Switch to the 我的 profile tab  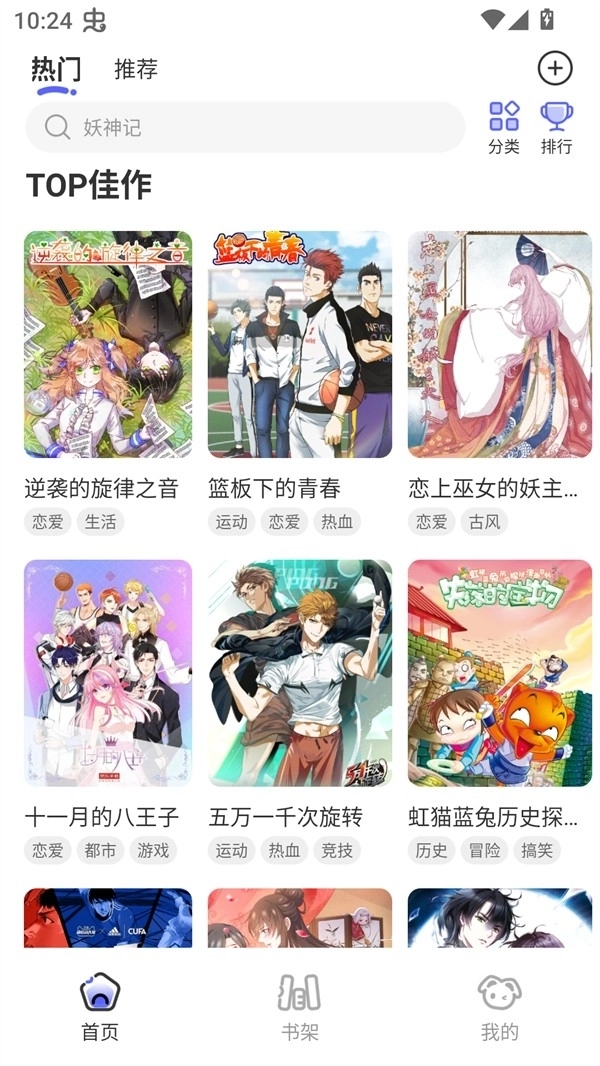pos(499,1007)
